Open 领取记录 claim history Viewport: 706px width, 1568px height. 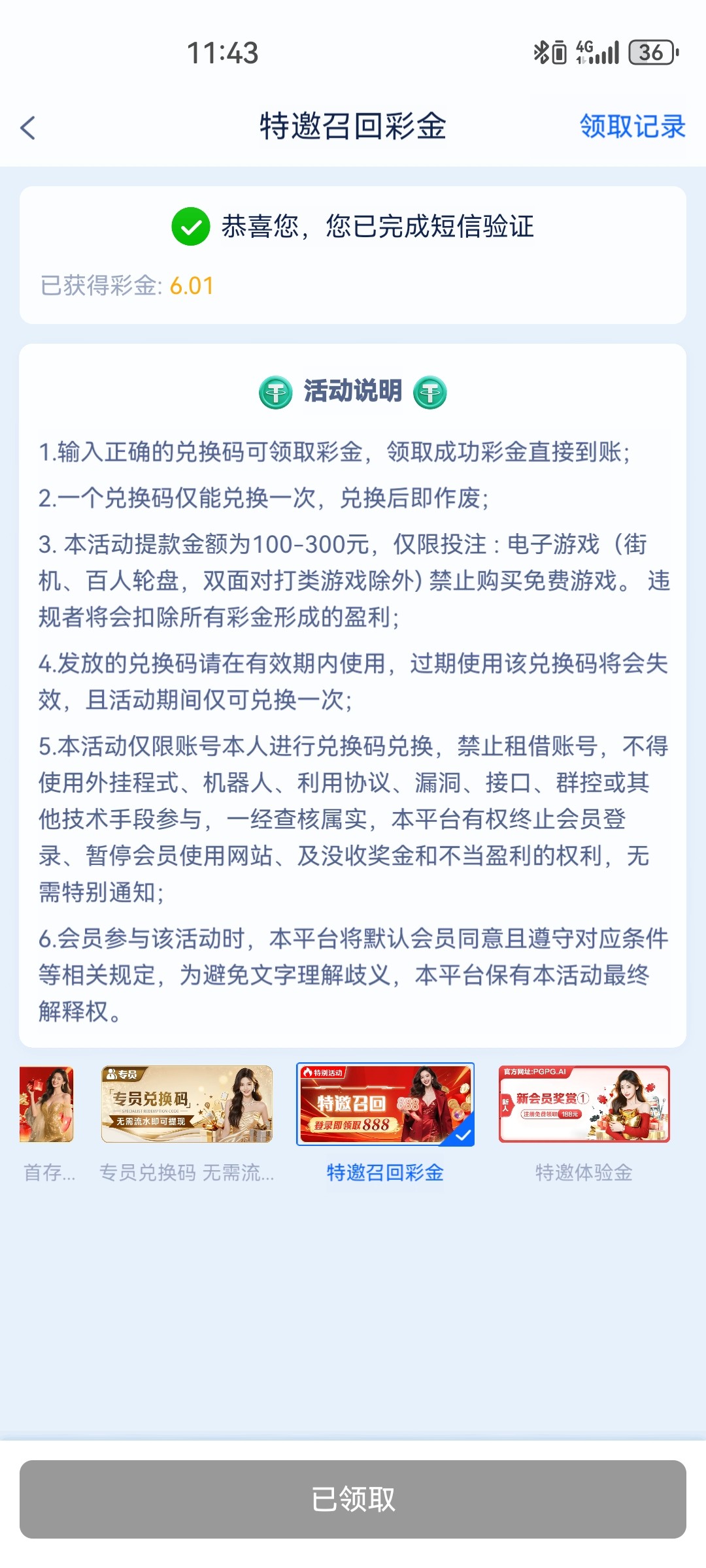point(632,126)
